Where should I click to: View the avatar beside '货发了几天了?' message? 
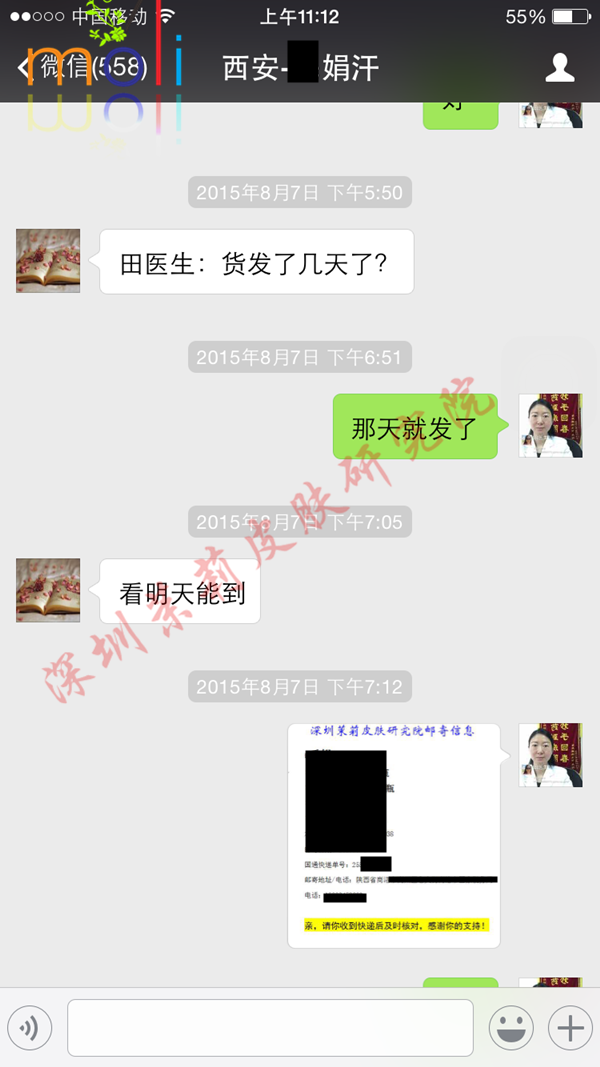pos(48,261)
